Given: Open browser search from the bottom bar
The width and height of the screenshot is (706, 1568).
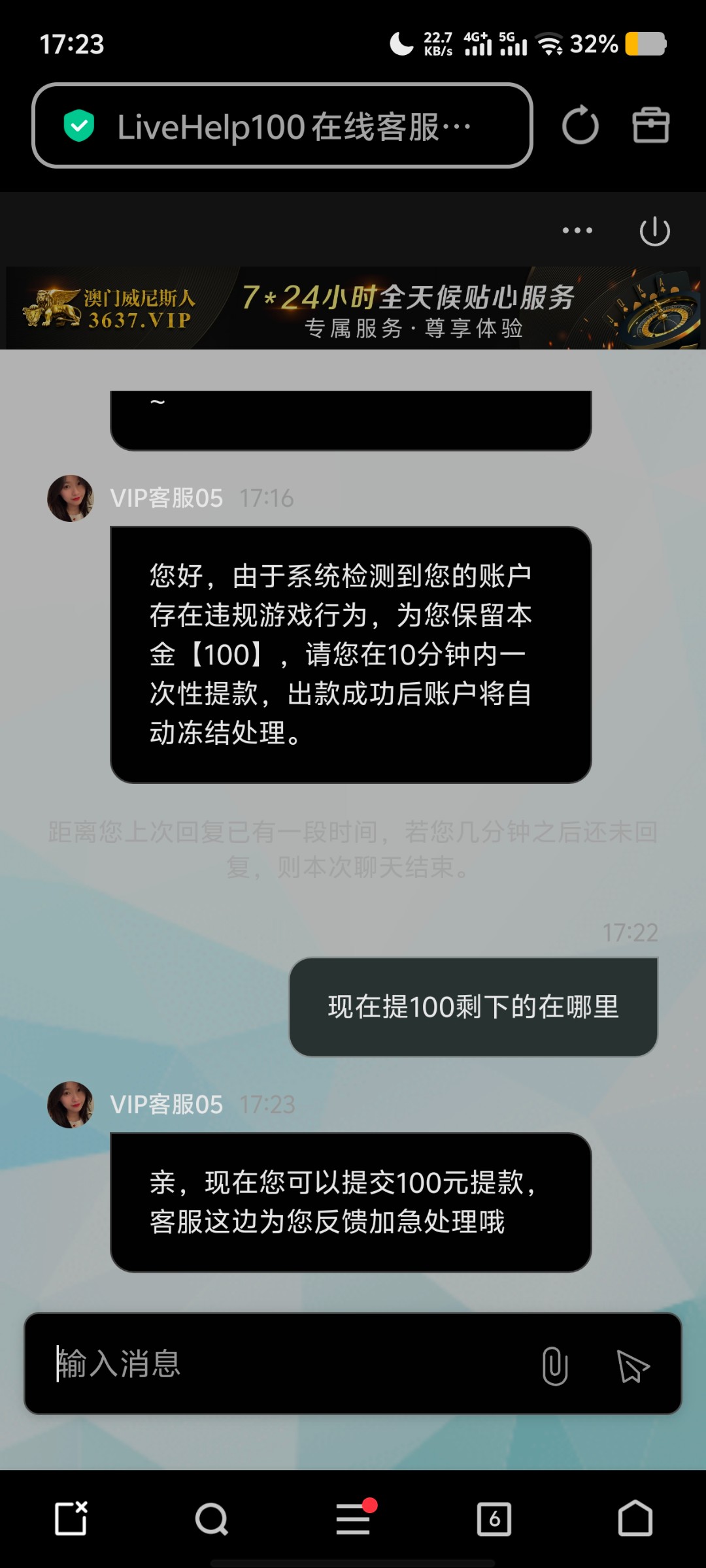Looking at the screenshot, I should [x=212, y=1519].
